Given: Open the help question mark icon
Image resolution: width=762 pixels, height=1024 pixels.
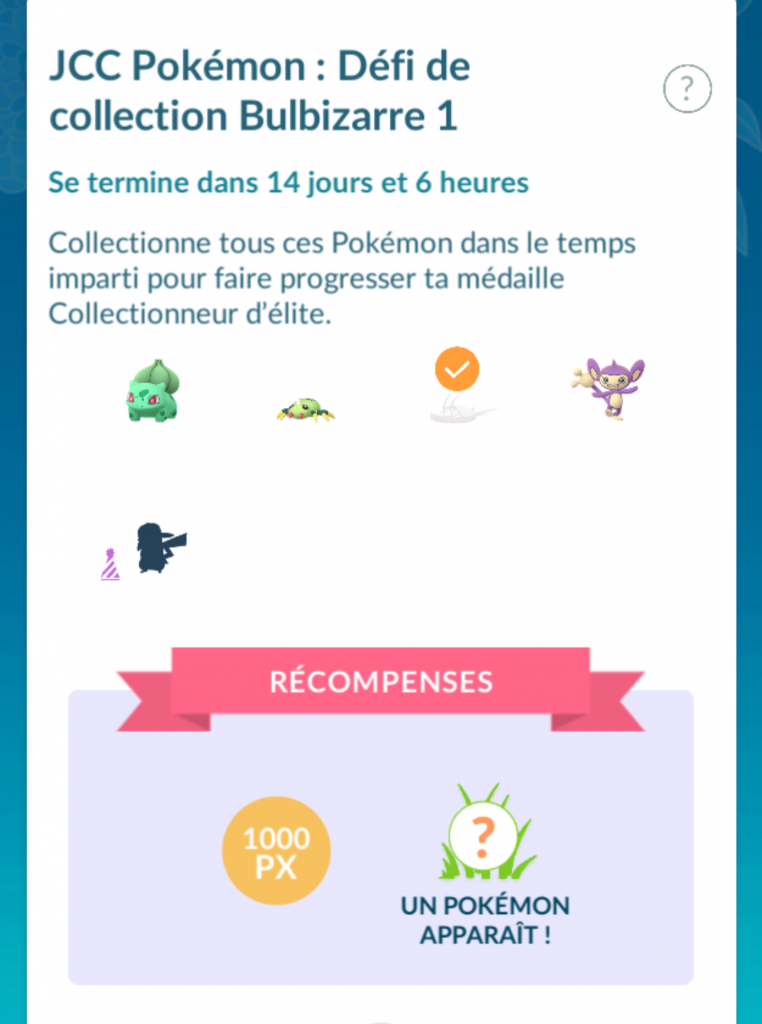Looking at the screenshot, I should [x=687, y=90].
